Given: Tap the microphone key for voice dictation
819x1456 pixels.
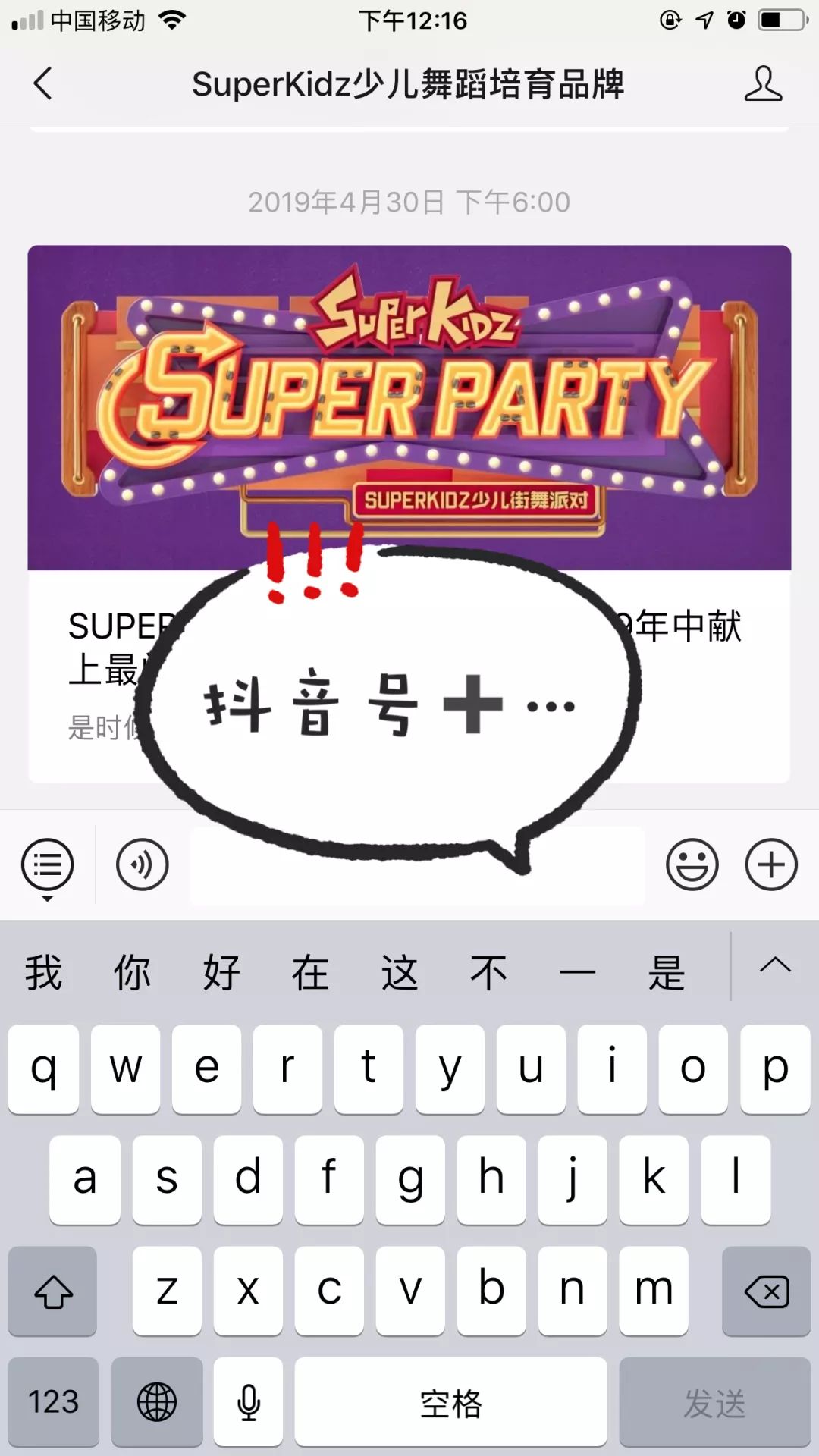Looking at the screenshot, I should 248,1402.
